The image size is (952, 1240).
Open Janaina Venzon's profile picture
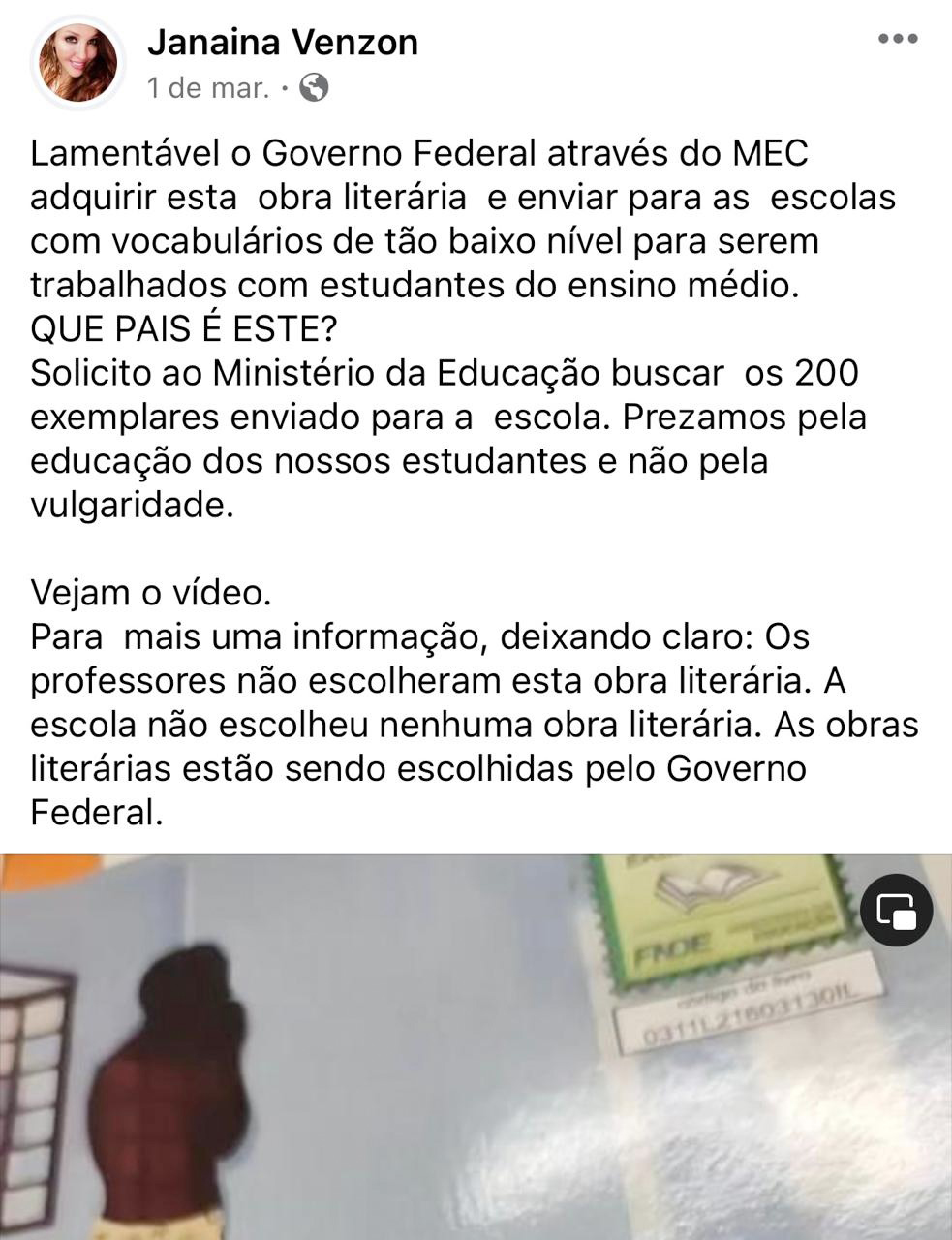[x=77, y=64]
